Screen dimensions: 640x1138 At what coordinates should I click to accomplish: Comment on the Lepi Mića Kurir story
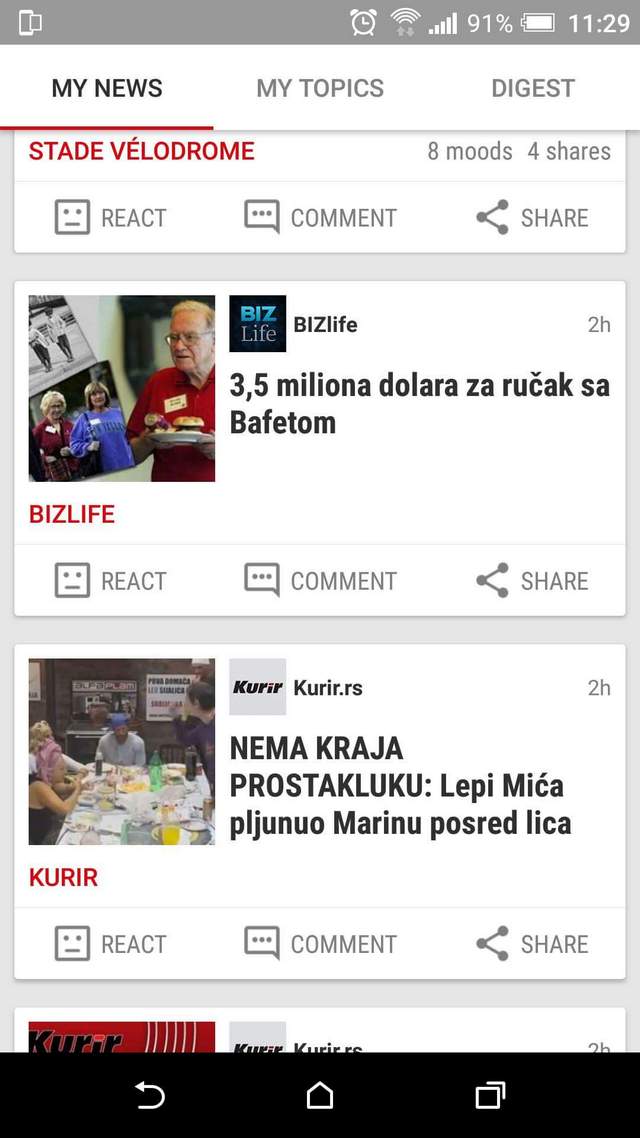pos(321,944)
